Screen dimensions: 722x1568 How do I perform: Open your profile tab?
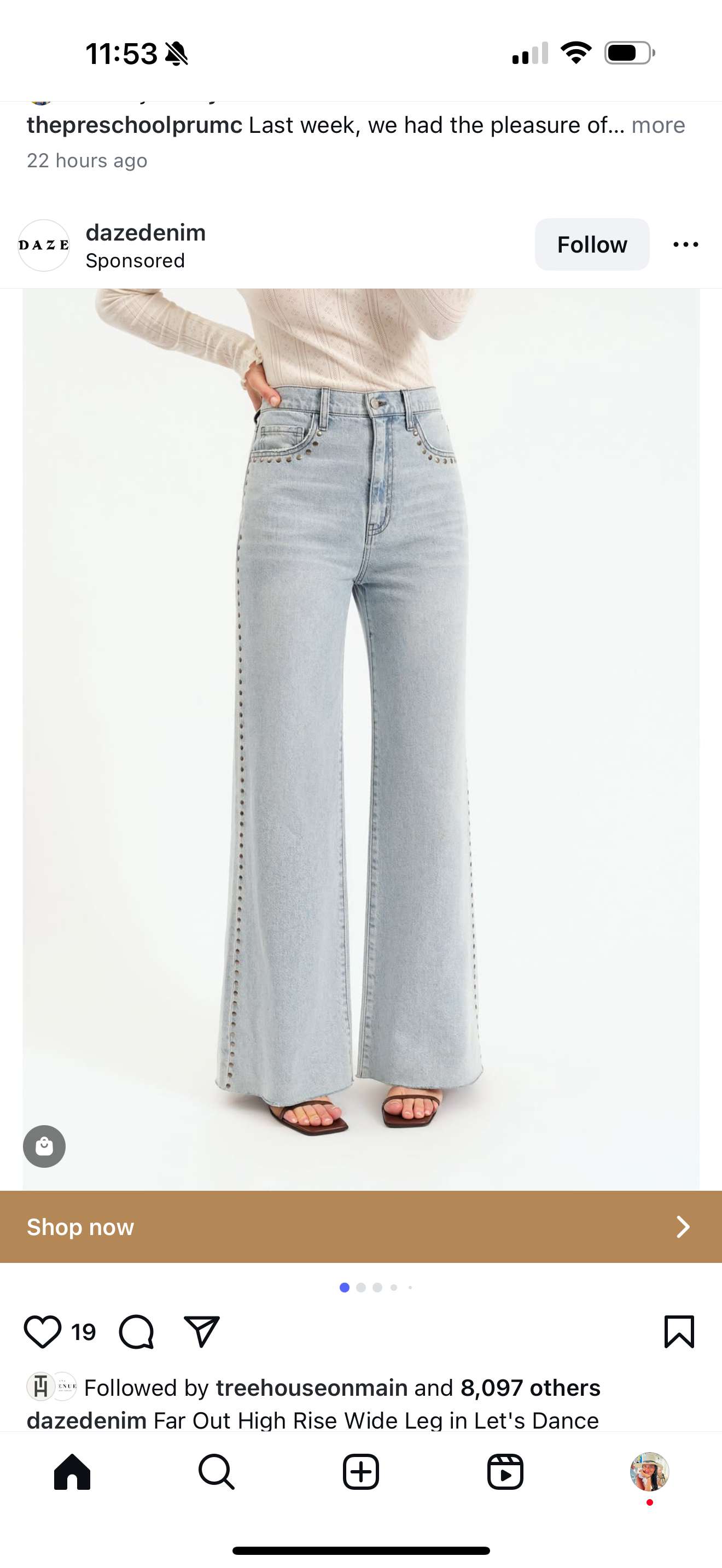coord(650,1472)
